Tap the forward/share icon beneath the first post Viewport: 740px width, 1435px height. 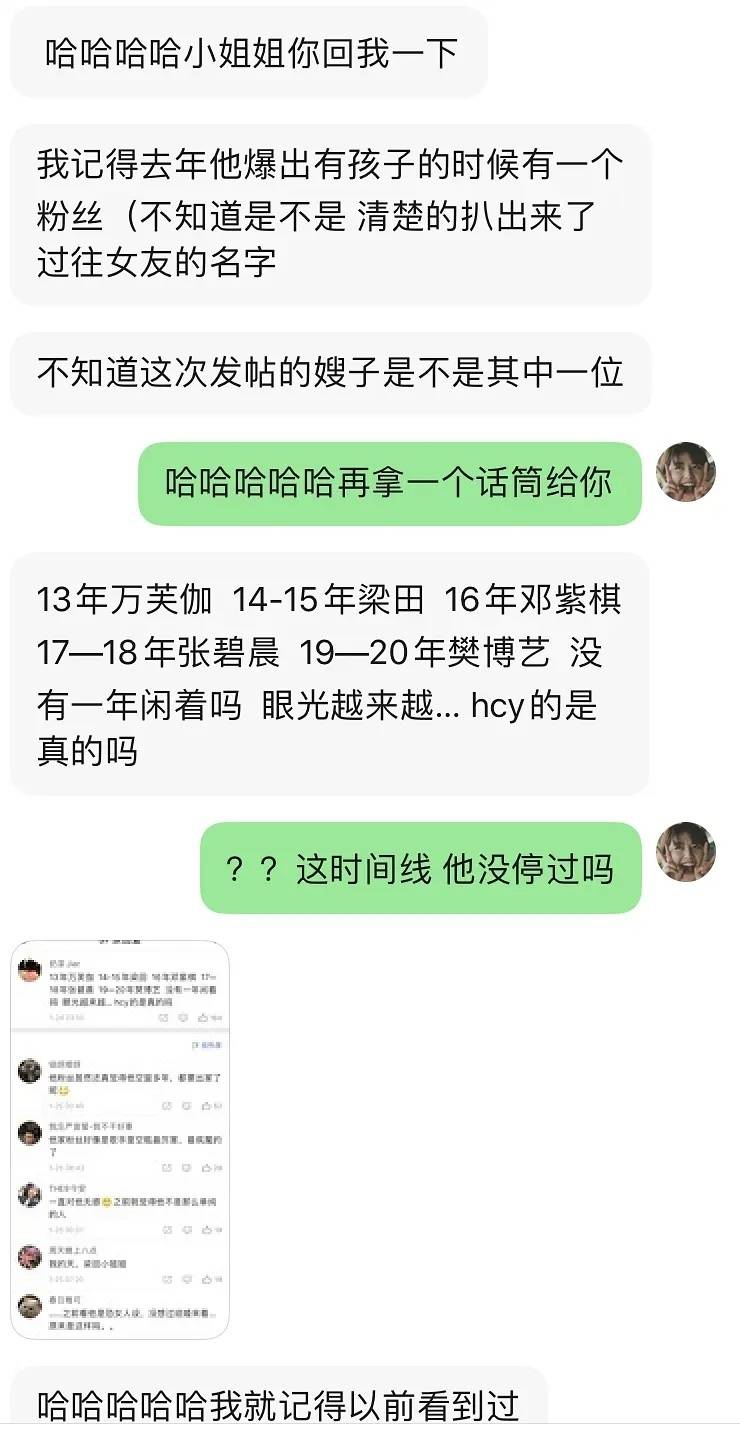[x=163, y=1018]
